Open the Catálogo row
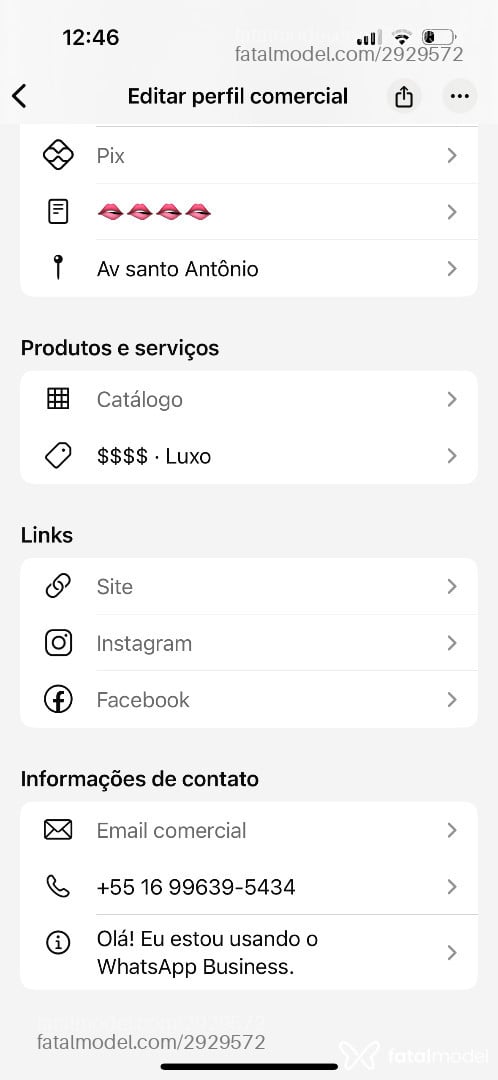The image size is (498, 1080). (x=249, y=399)
